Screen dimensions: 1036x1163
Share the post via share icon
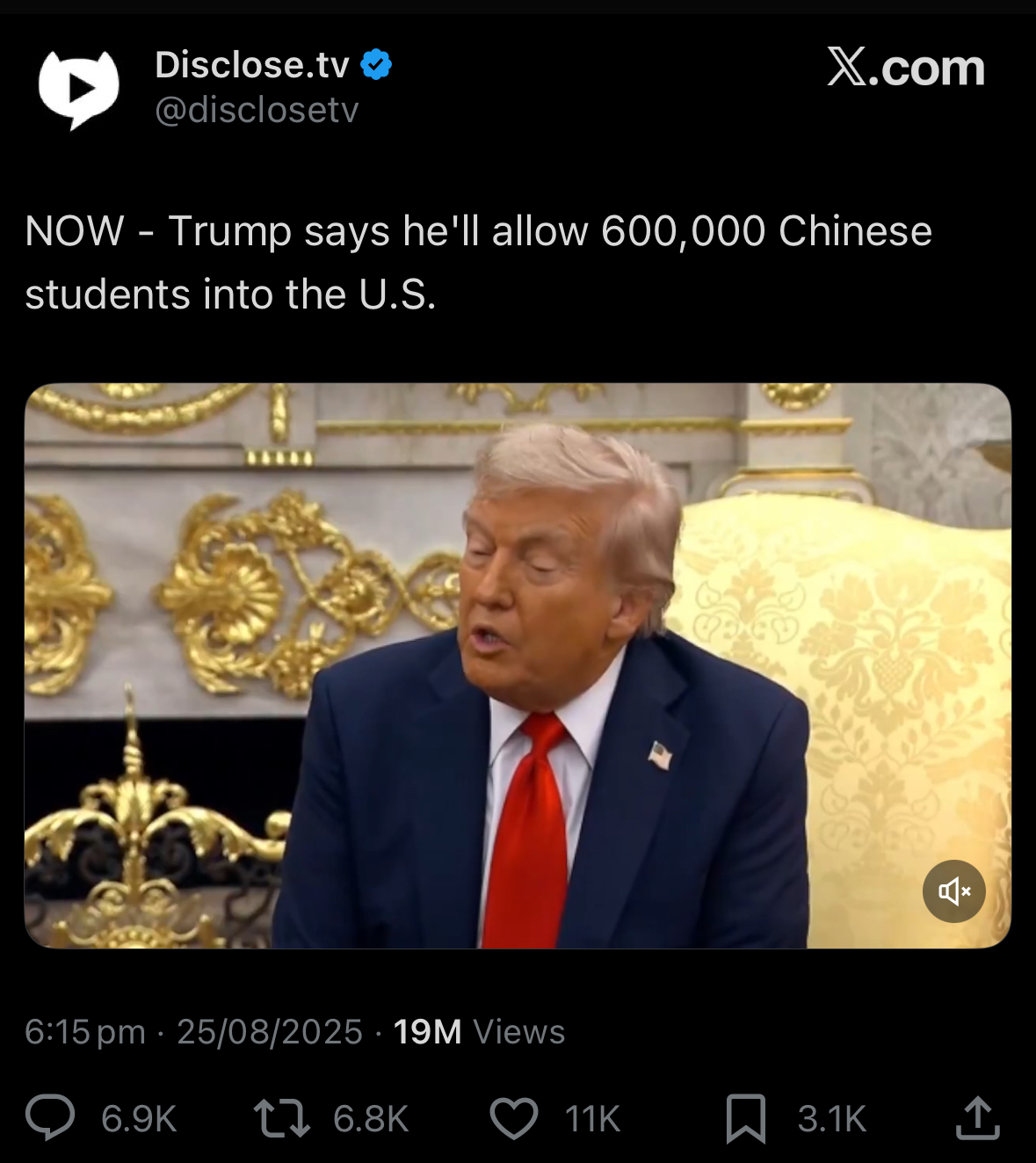pos(977,1117)
